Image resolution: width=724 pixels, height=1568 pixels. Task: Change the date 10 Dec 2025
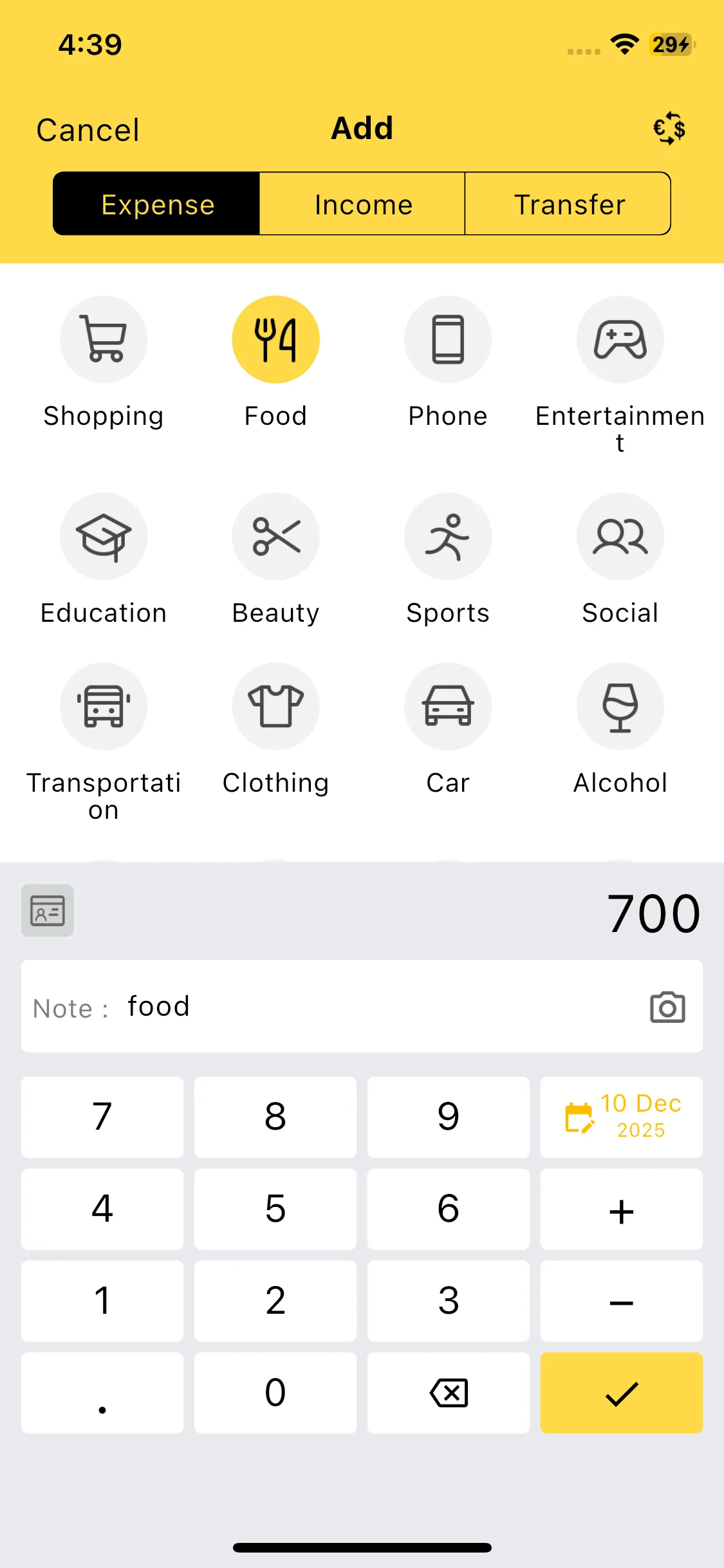click(621, 1117)
